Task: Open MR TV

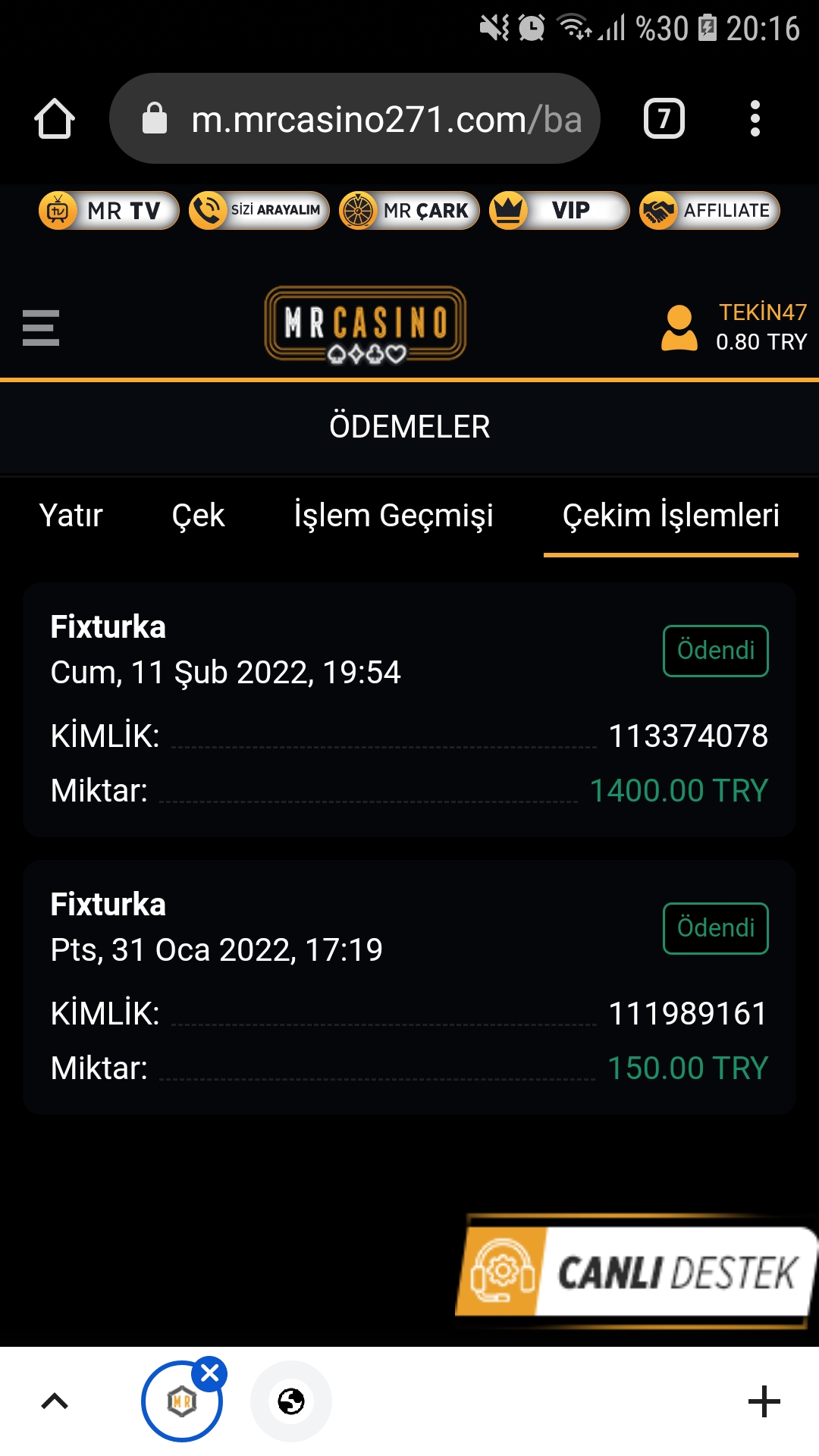Action: coord(108,211)
